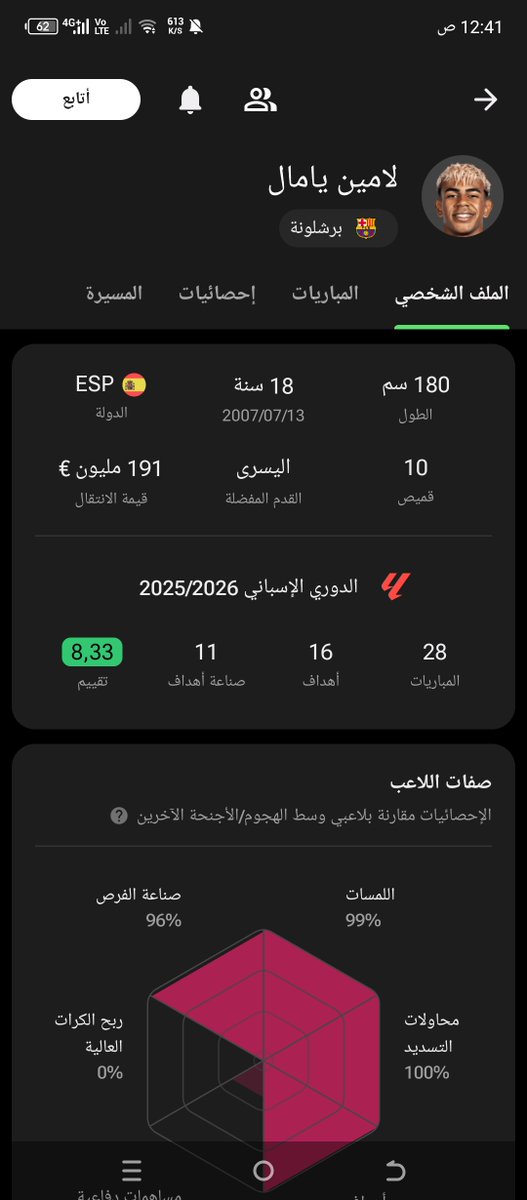Tap the أتابع follow button

coord(76,100)
